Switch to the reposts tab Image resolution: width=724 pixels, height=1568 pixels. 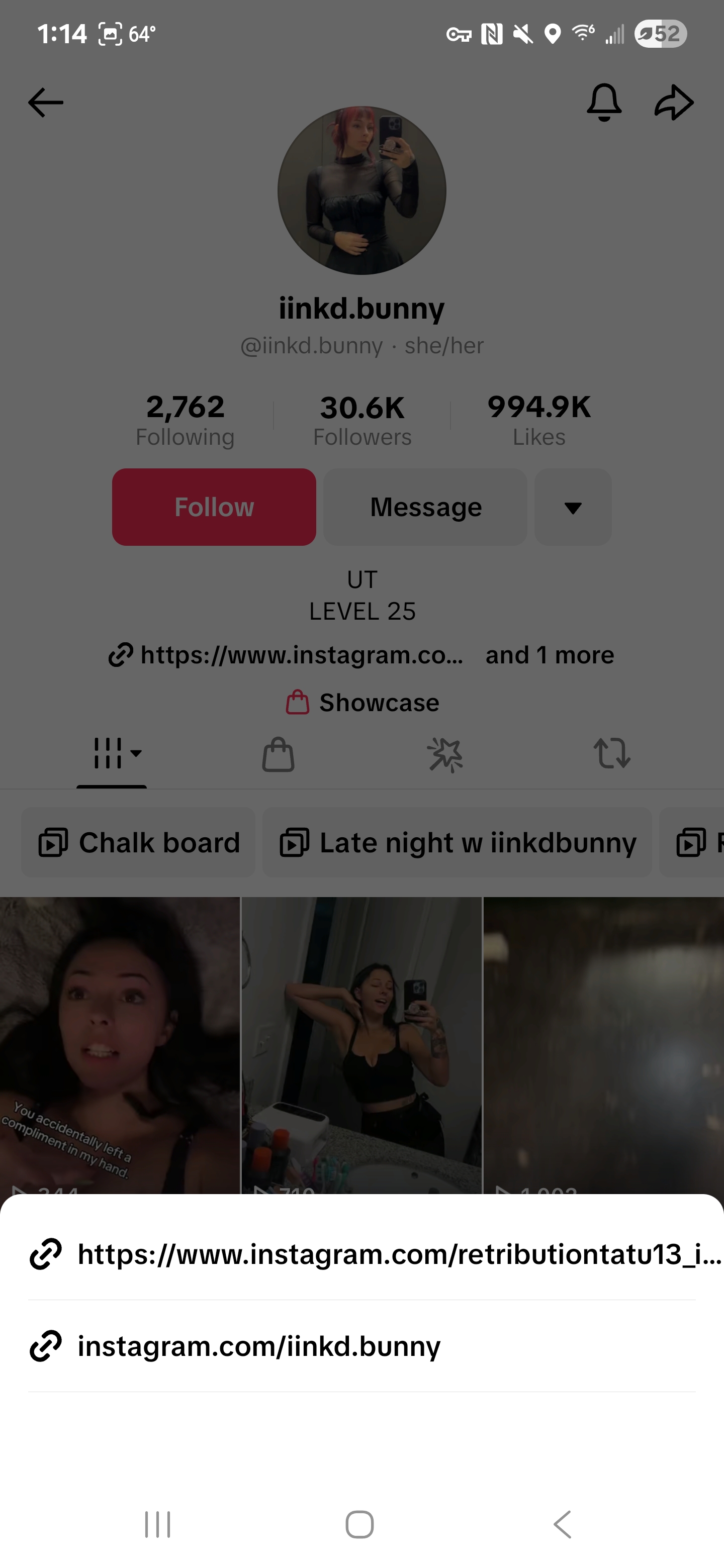click(x=612, y=753)
